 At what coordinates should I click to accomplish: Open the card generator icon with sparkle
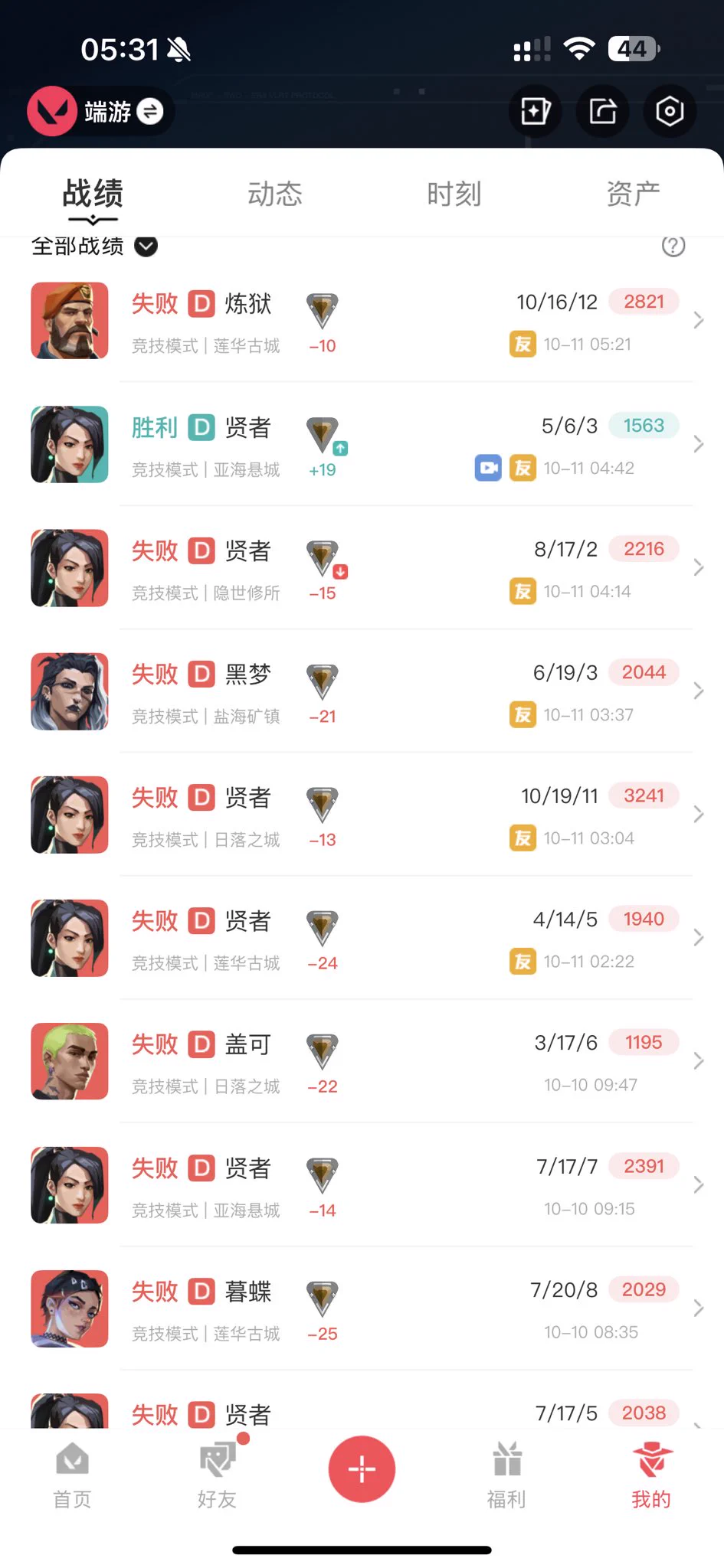coord(535,112)
